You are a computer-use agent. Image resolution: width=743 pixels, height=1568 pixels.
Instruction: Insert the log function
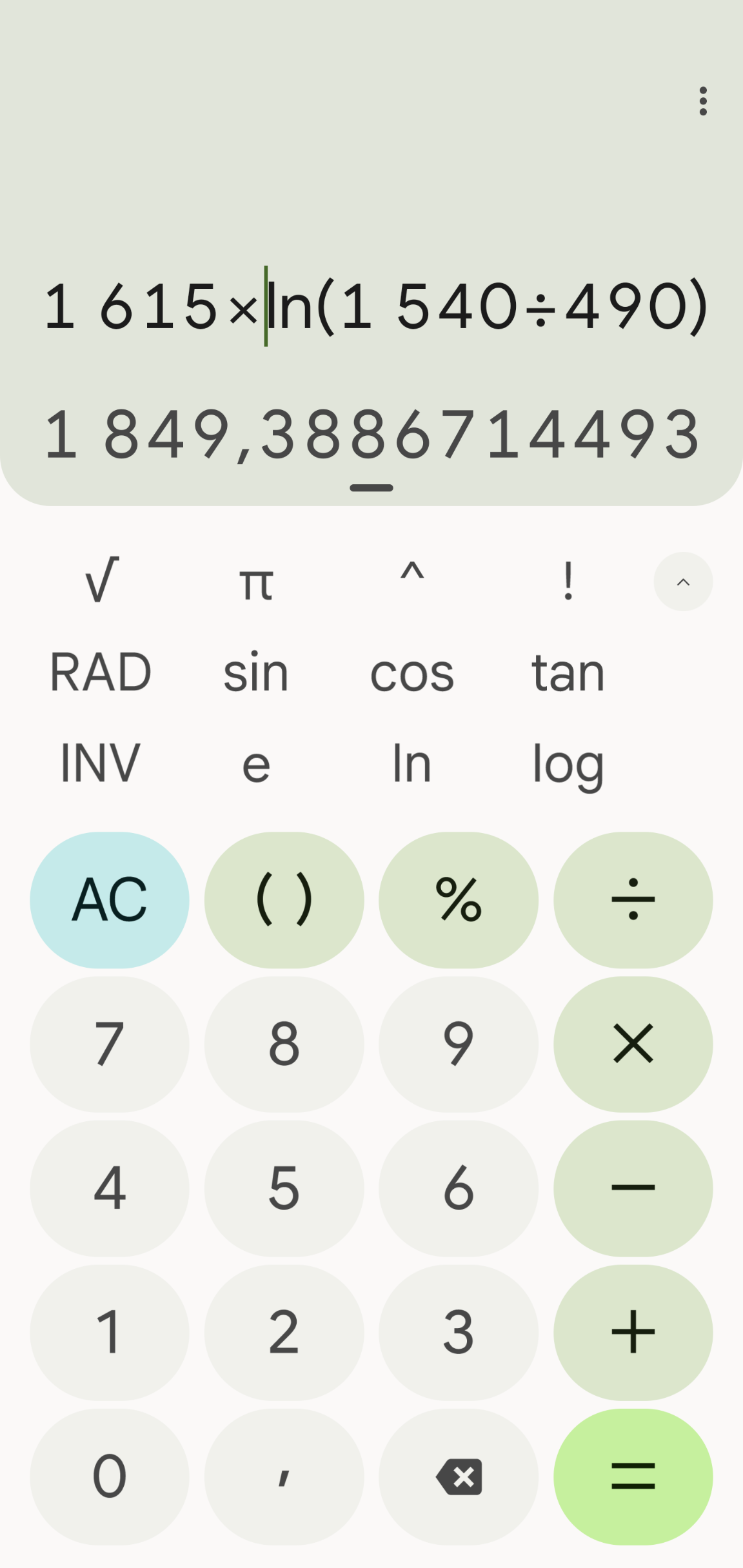pyautogui.click(x=568, y=764)
